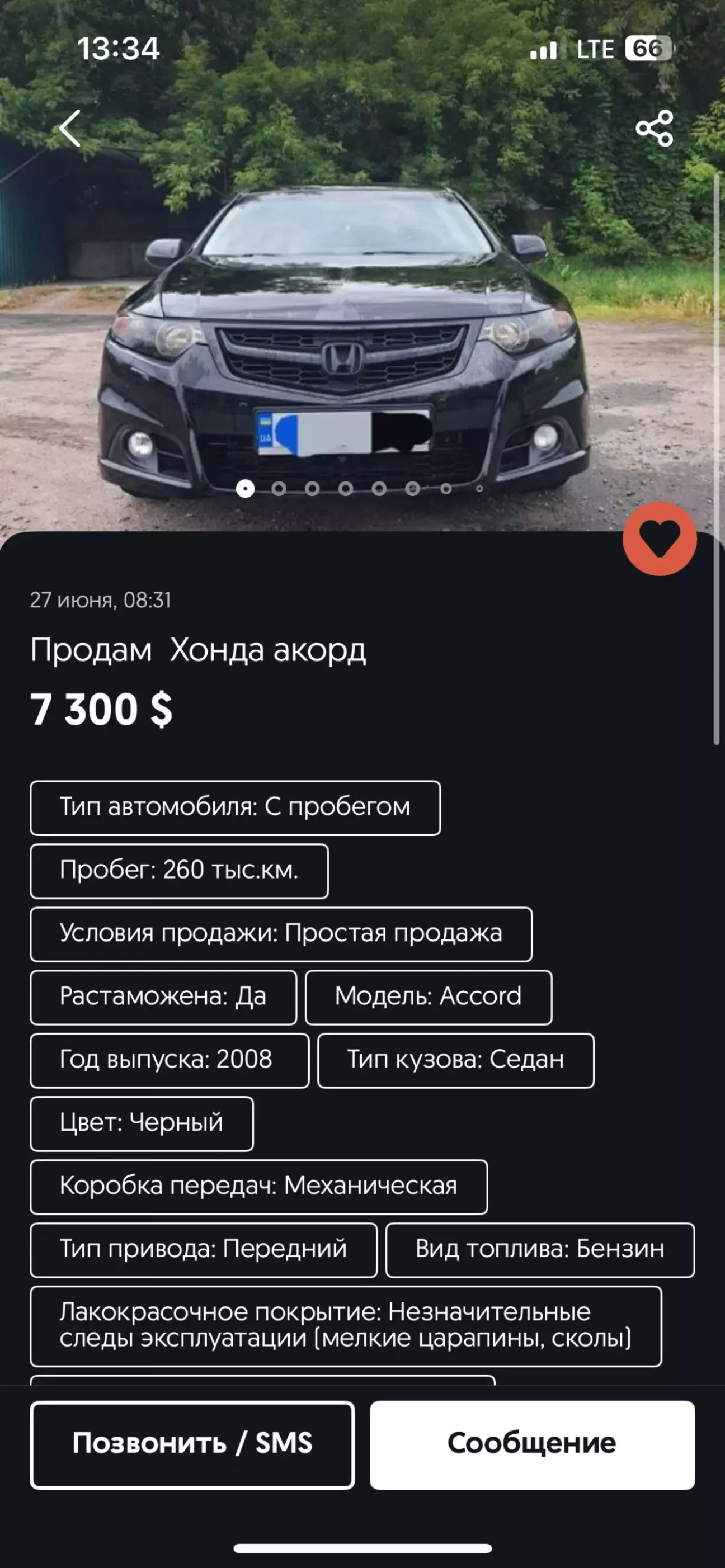Screen dimensions: 725x1568
Task: Go back using the back arrow
Action: (x=70, y=129)
